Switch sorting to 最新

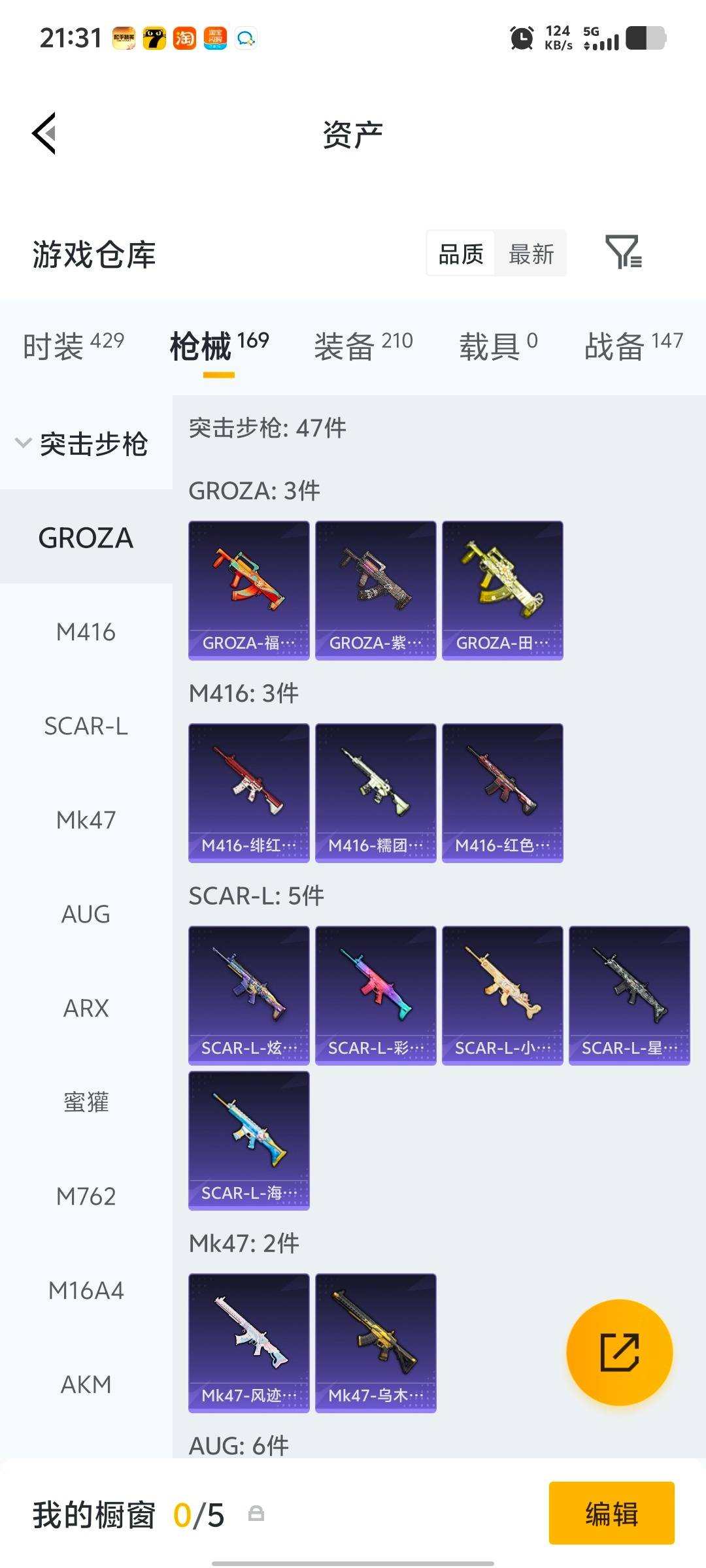[531, 253]
